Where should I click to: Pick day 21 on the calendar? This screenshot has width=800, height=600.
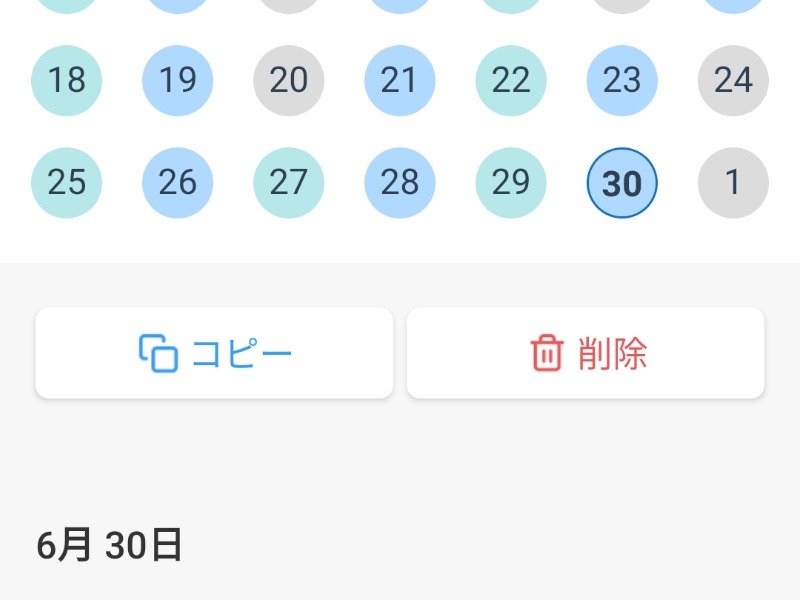400,80
